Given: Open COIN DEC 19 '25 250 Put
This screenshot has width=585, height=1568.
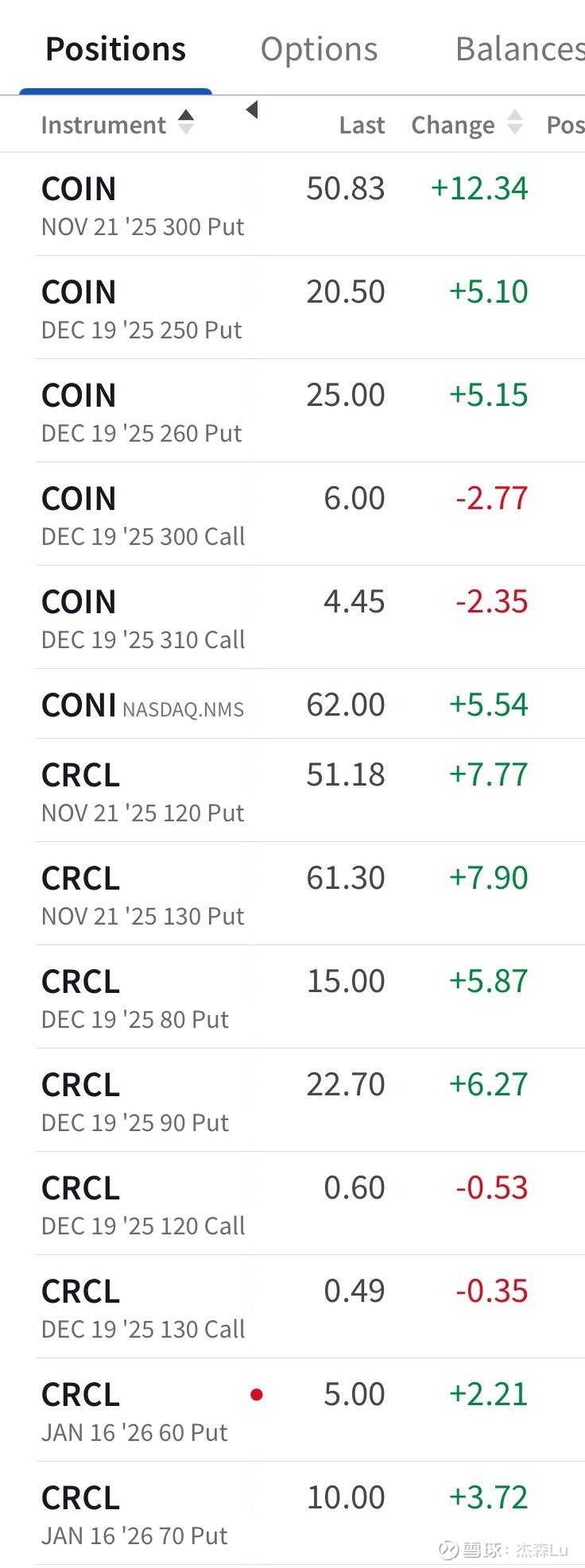Looking at the screenshot, I should (x=141, y=308).
